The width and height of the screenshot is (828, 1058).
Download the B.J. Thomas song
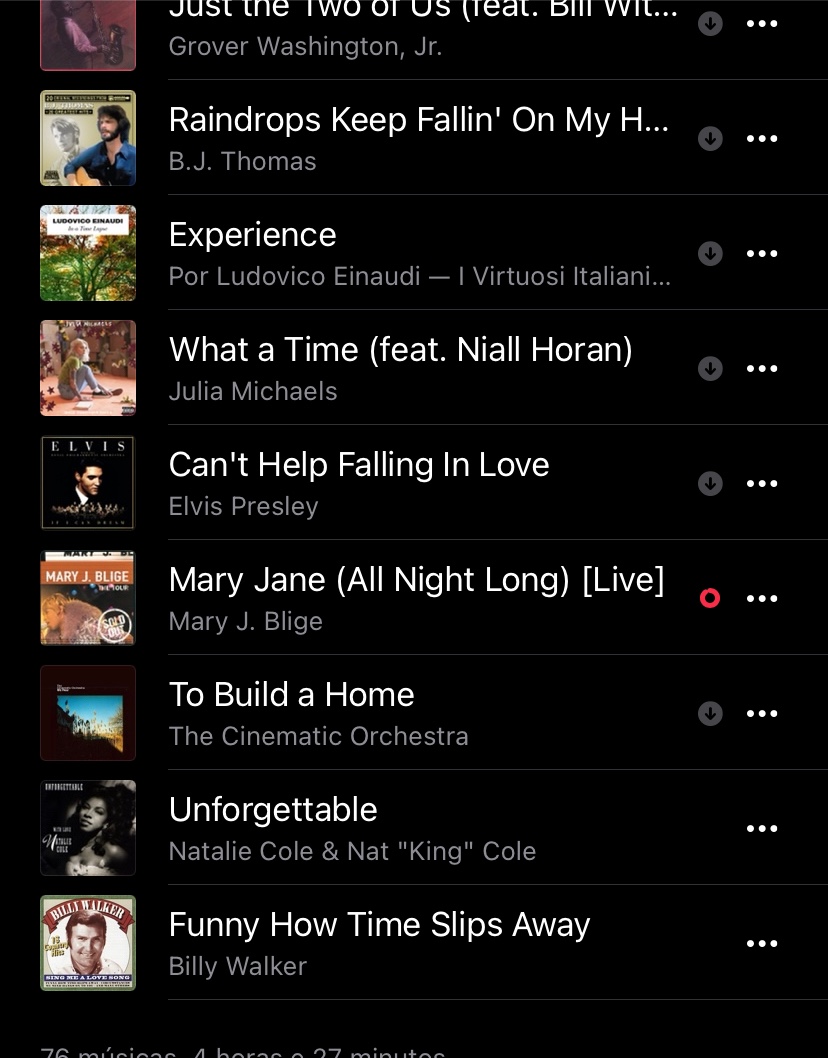pyautogui.click(x=710, y=138)
